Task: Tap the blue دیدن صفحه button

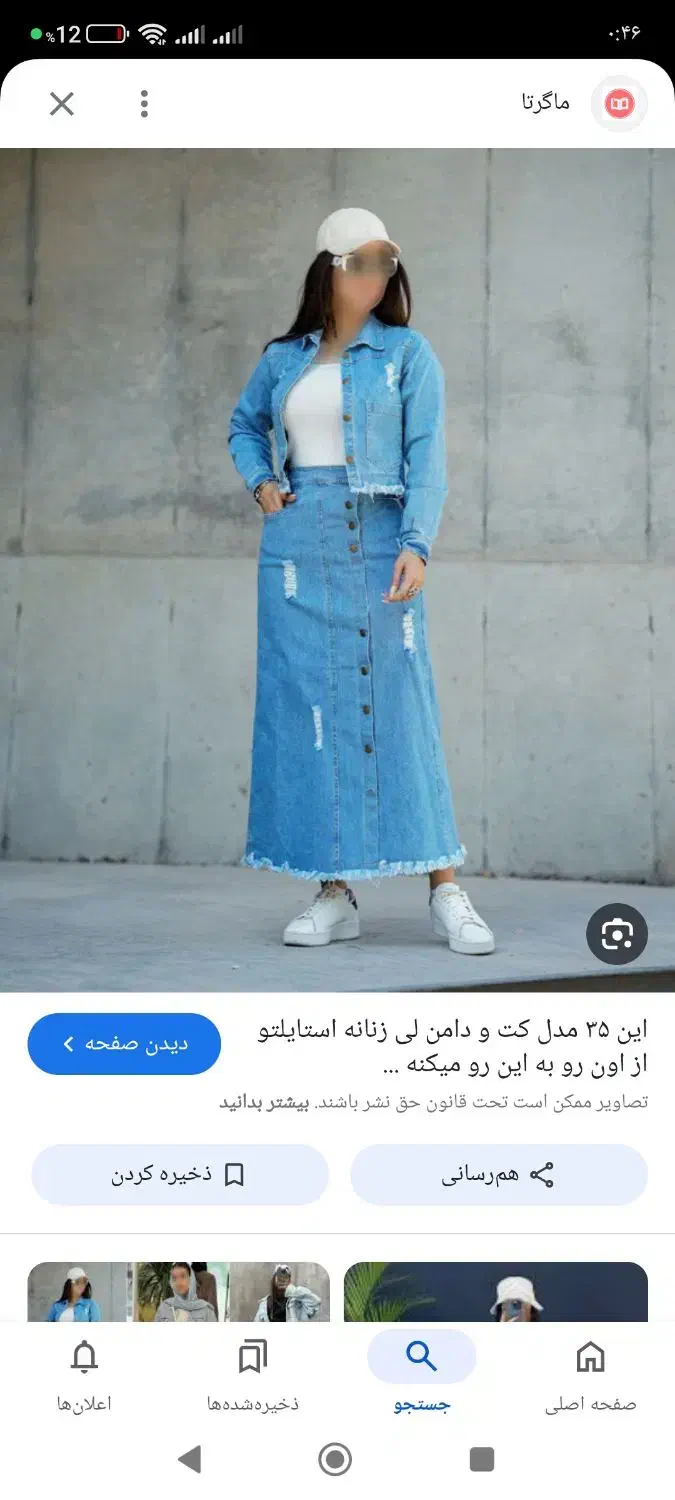Action: 124,1044
